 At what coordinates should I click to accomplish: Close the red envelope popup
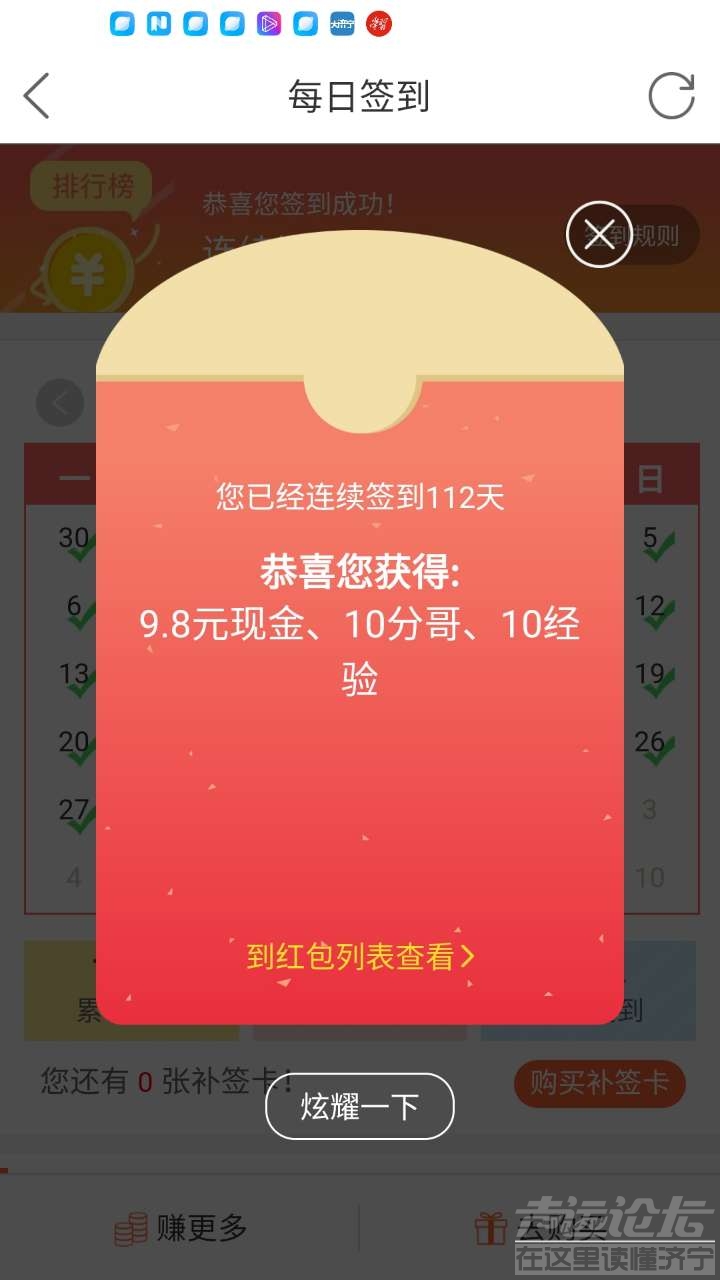pos(599,235)
